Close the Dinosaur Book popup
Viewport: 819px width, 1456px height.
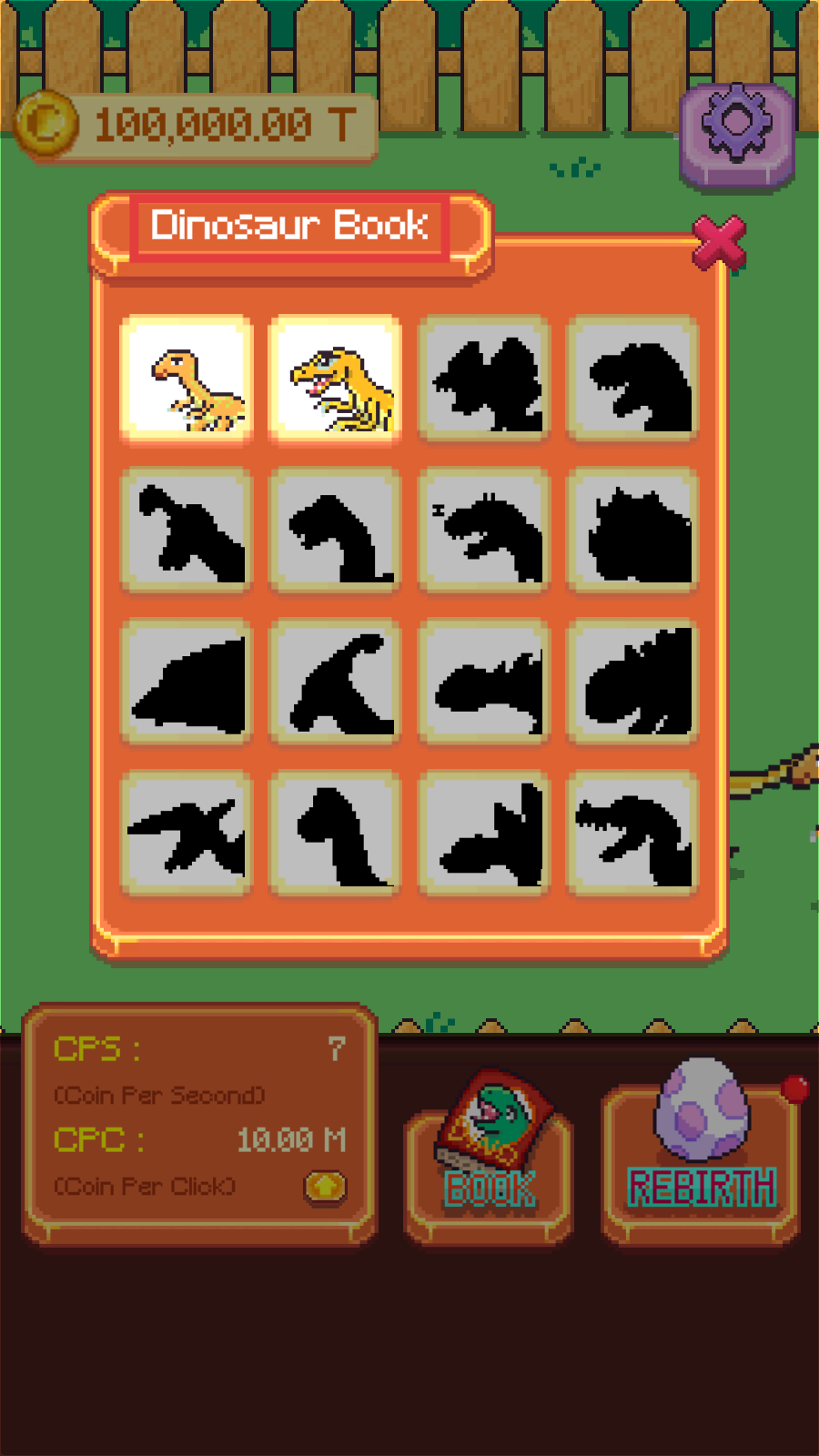pos(719,243)
